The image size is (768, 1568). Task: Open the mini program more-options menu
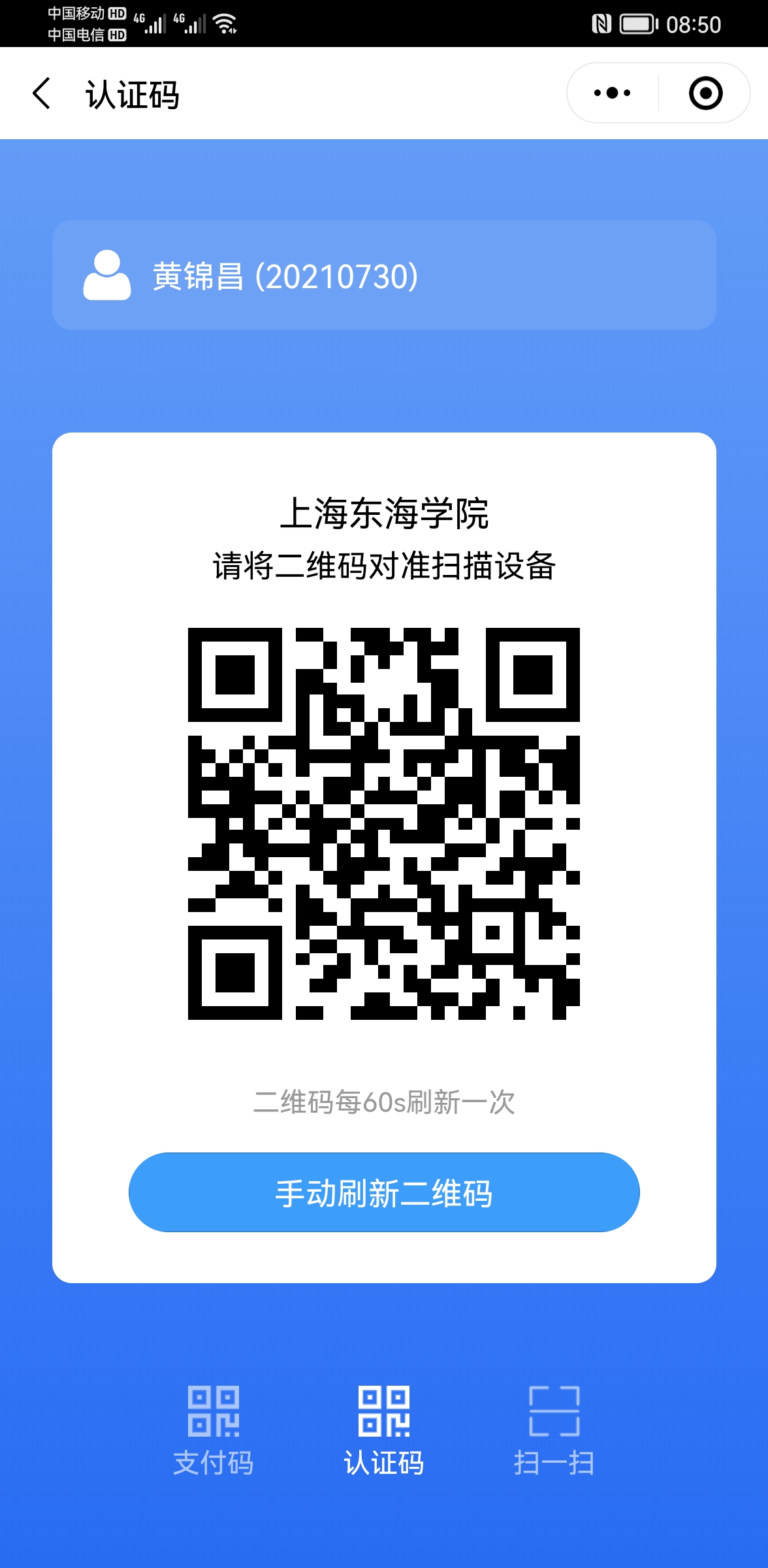(612, 93)
